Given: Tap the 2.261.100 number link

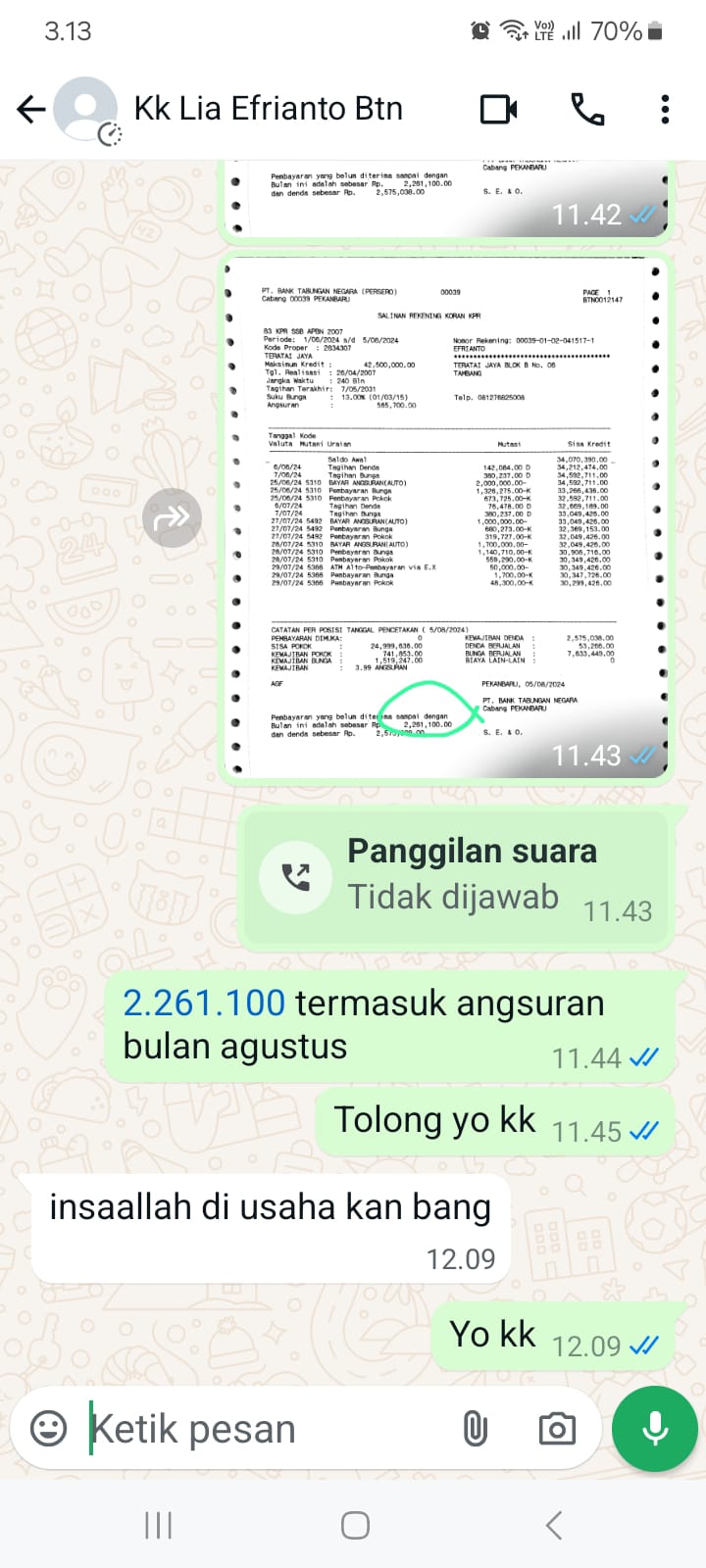Looking at the screenshot, I should coord(204,1004).
